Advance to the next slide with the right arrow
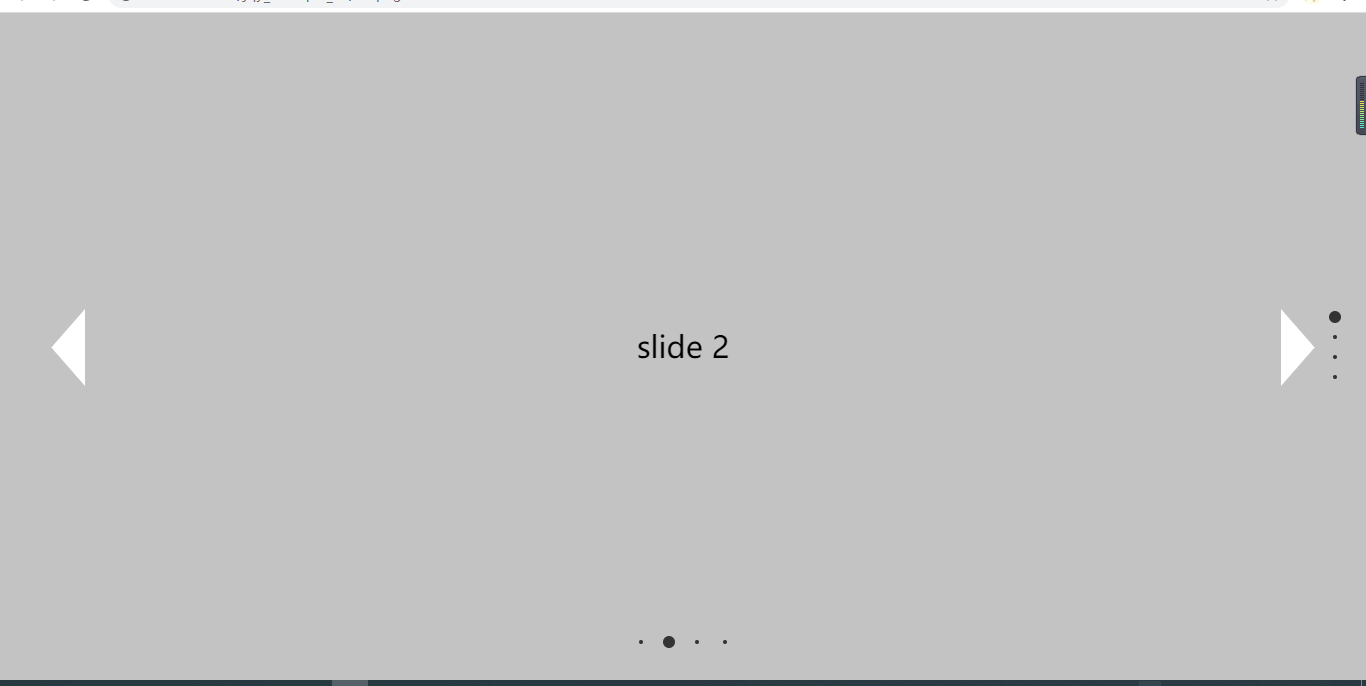This screenshot has height=686, width=1366. pyautogui.click(x=1296, y=347)
